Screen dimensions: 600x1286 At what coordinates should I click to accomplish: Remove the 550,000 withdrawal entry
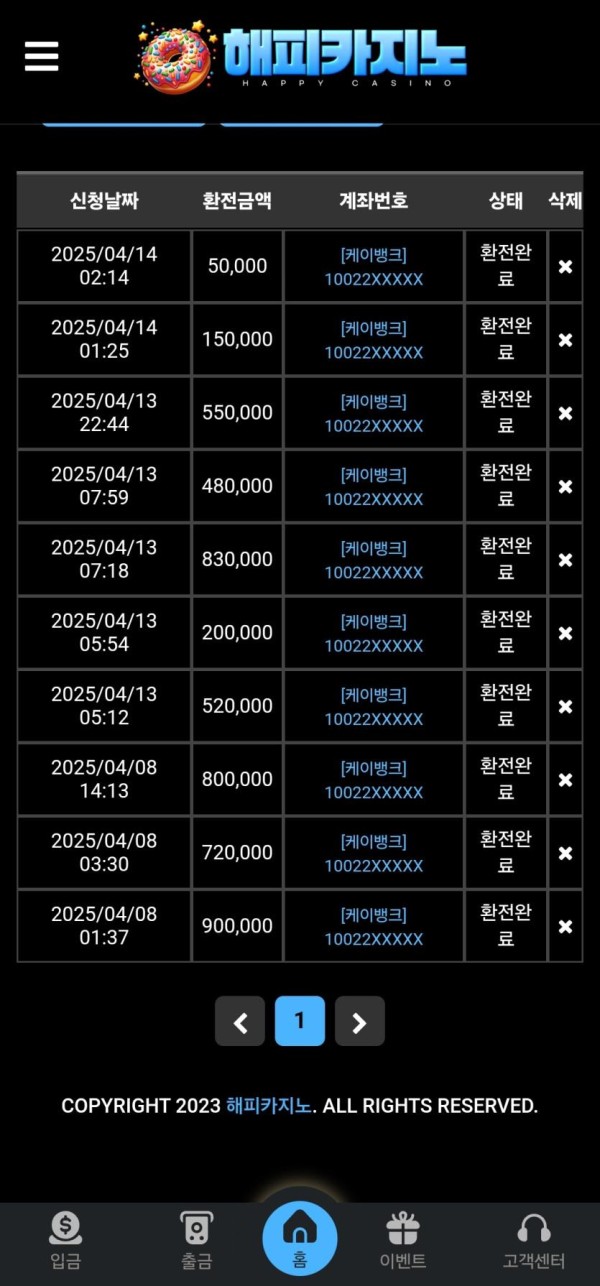[x=565, y=413]
